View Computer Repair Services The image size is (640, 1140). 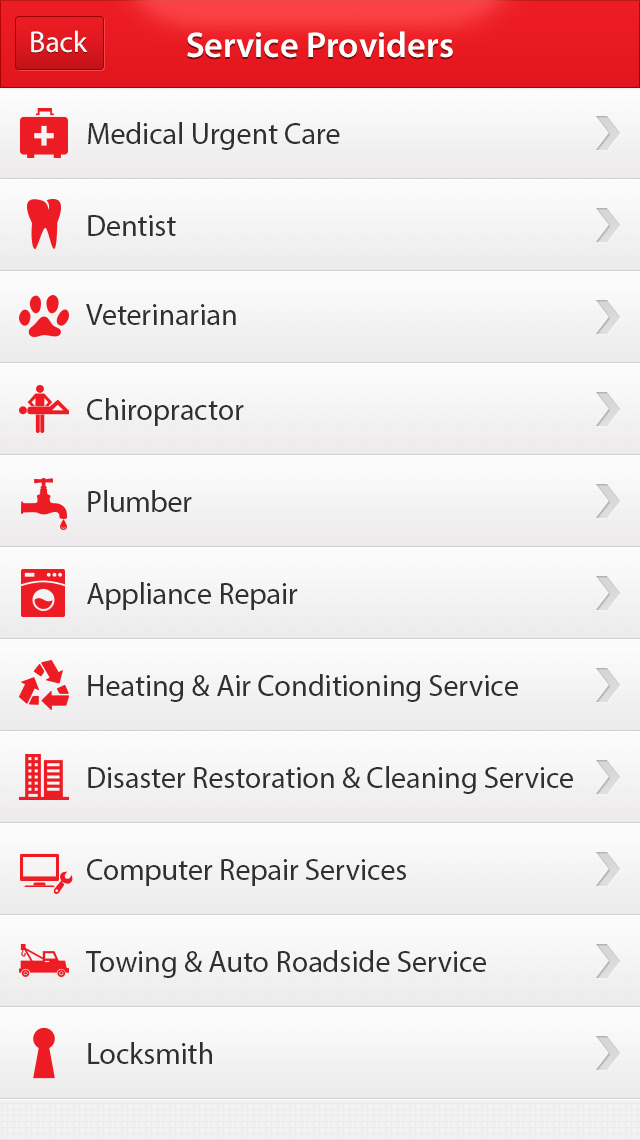click(320, 870)
